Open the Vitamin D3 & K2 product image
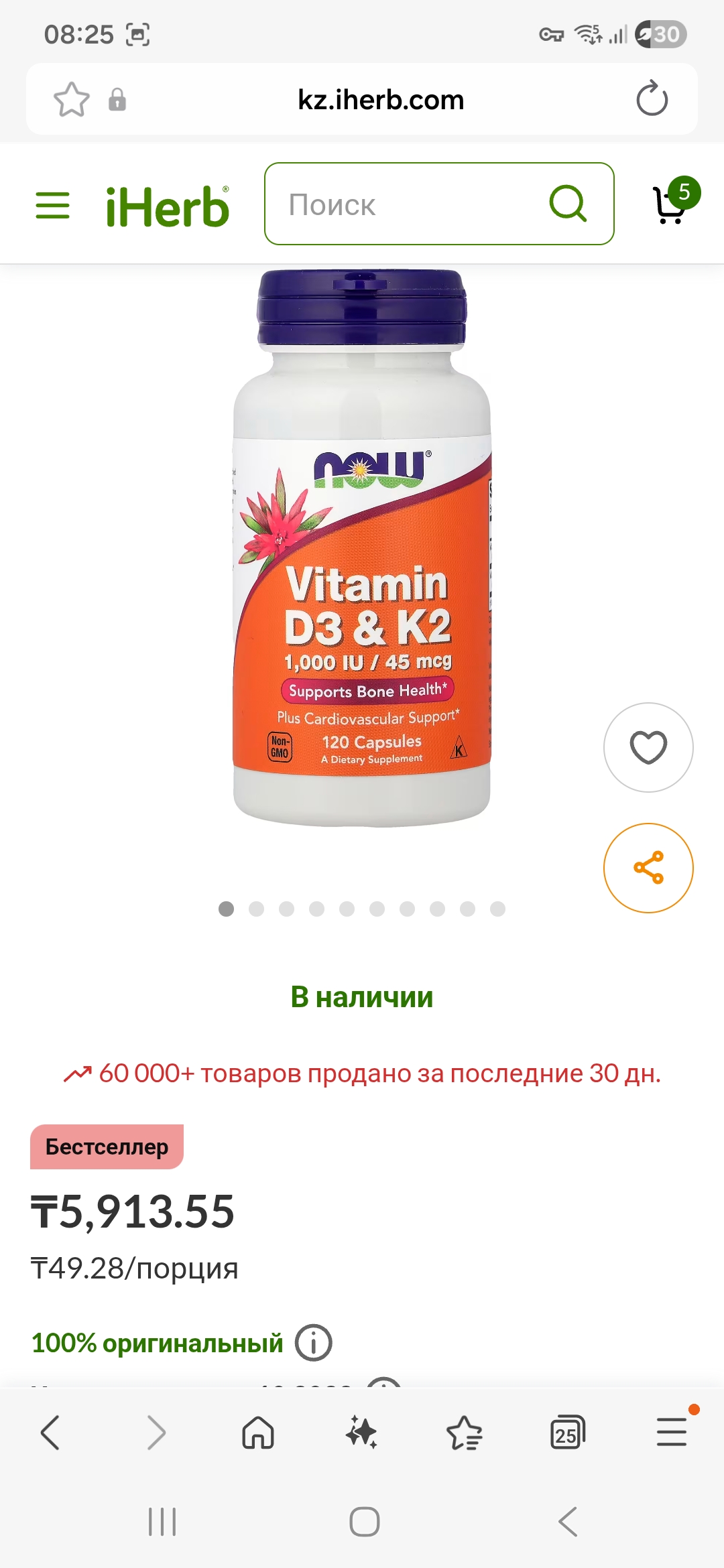The image size is (724, 1568). (362, 549)
